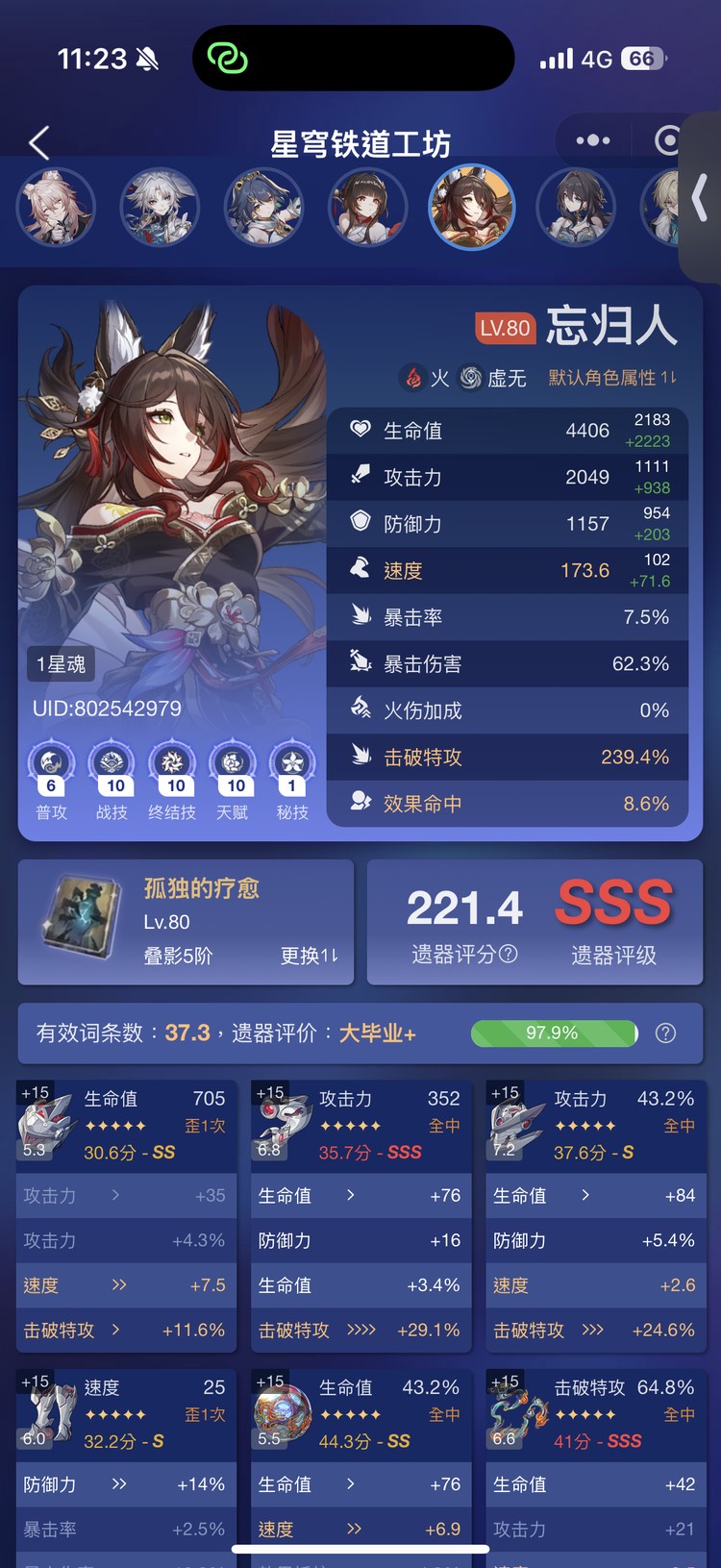721x1568 pixels.
Task: Select the first pink-haired character avatar
Action: tap(56, 208)
